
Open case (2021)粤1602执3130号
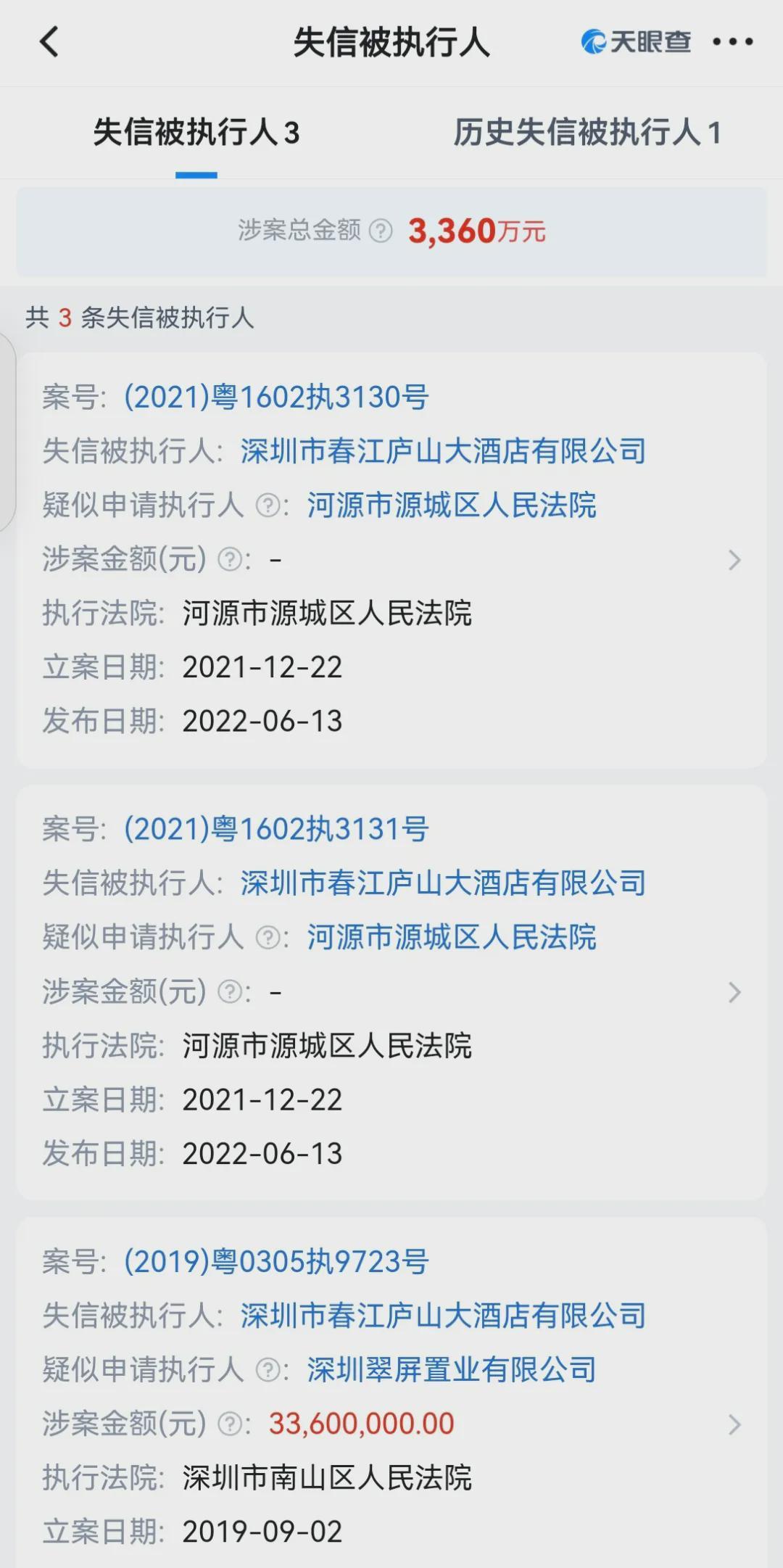point(276,397)
